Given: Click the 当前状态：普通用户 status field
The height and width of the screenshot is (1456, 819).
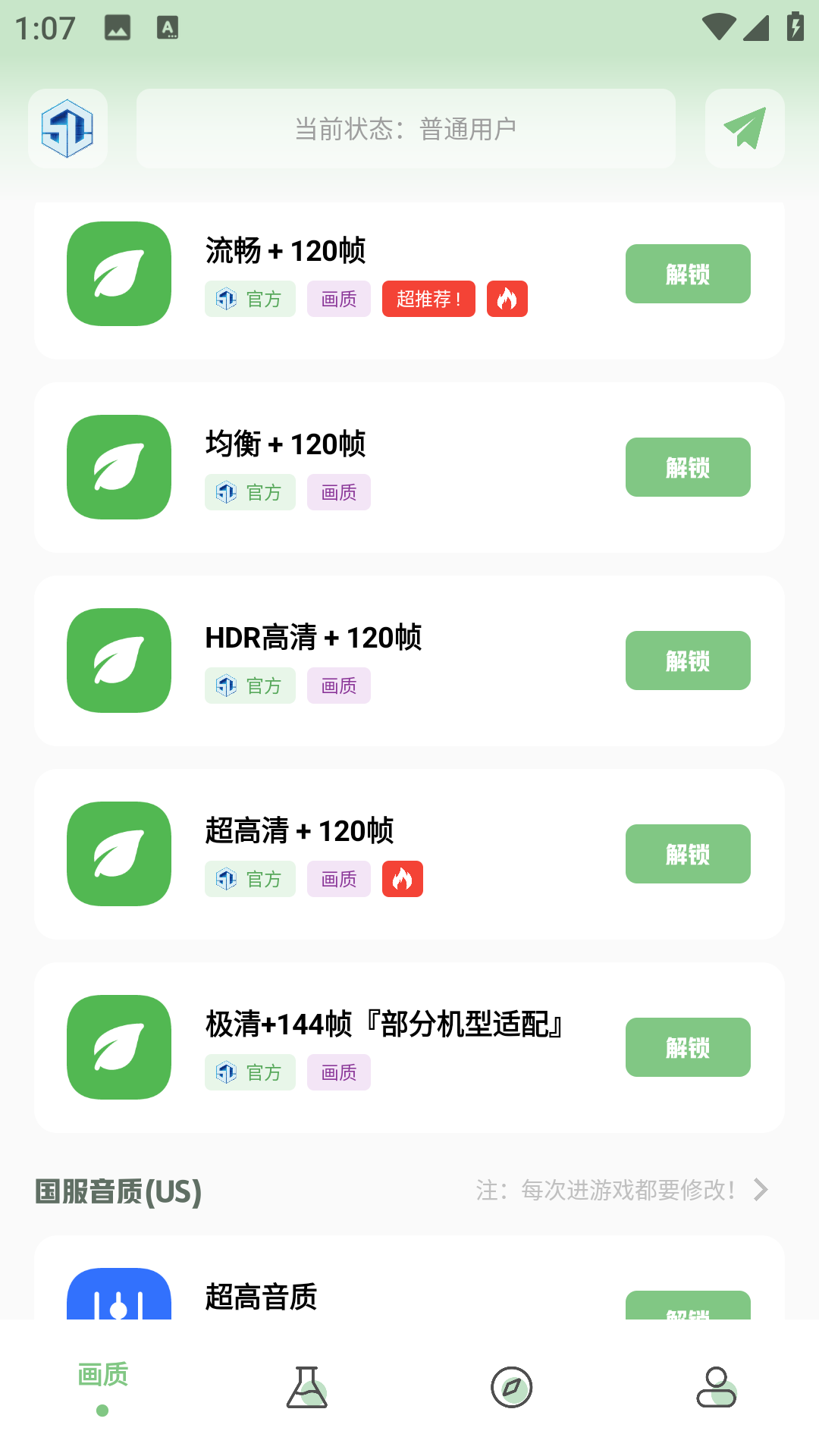Looking at the screenshot, I should point(406,127).
